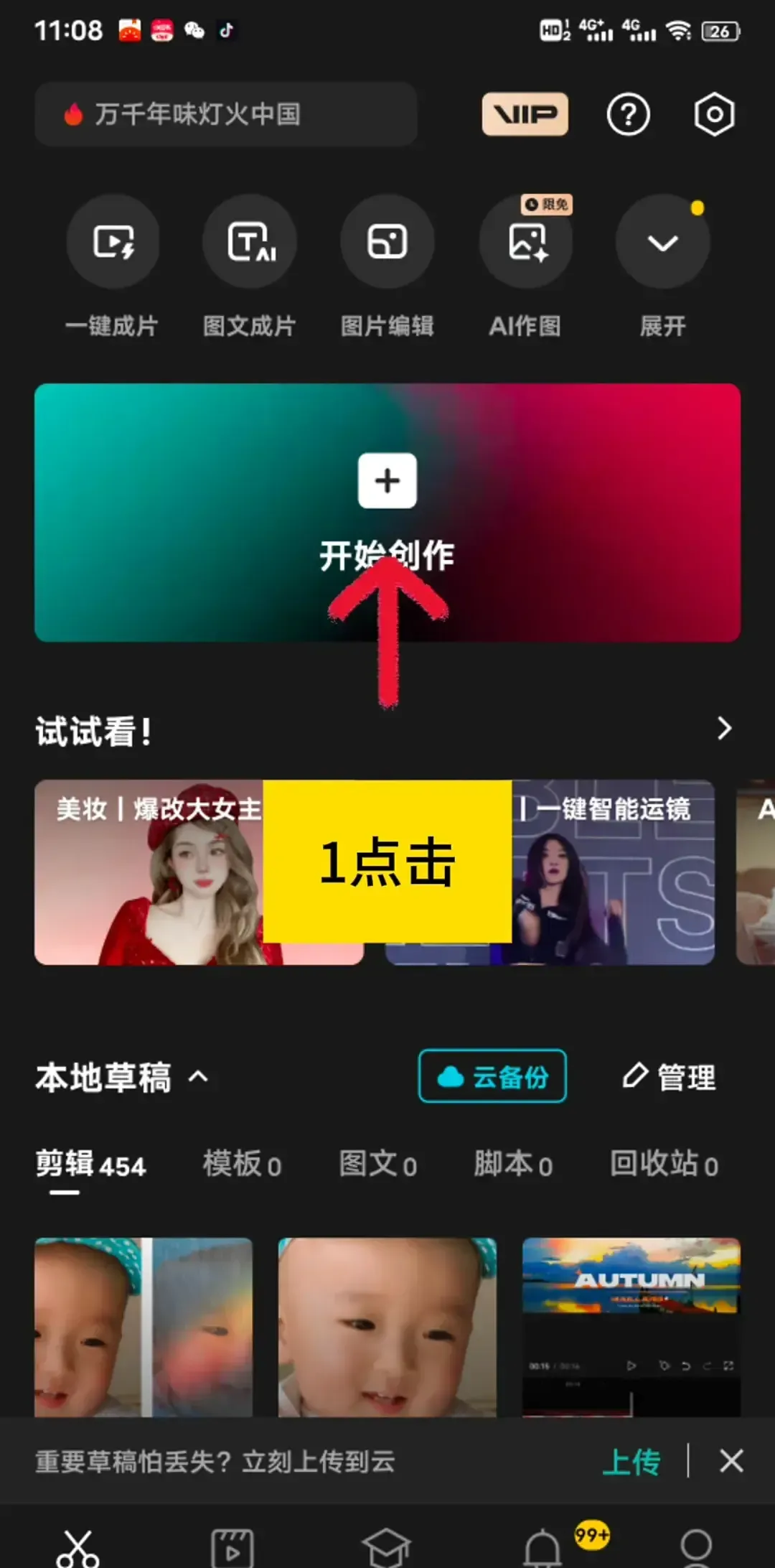The image size is (775, 1568).
Task: Open the VIP membership page
Action: [525, 114]
